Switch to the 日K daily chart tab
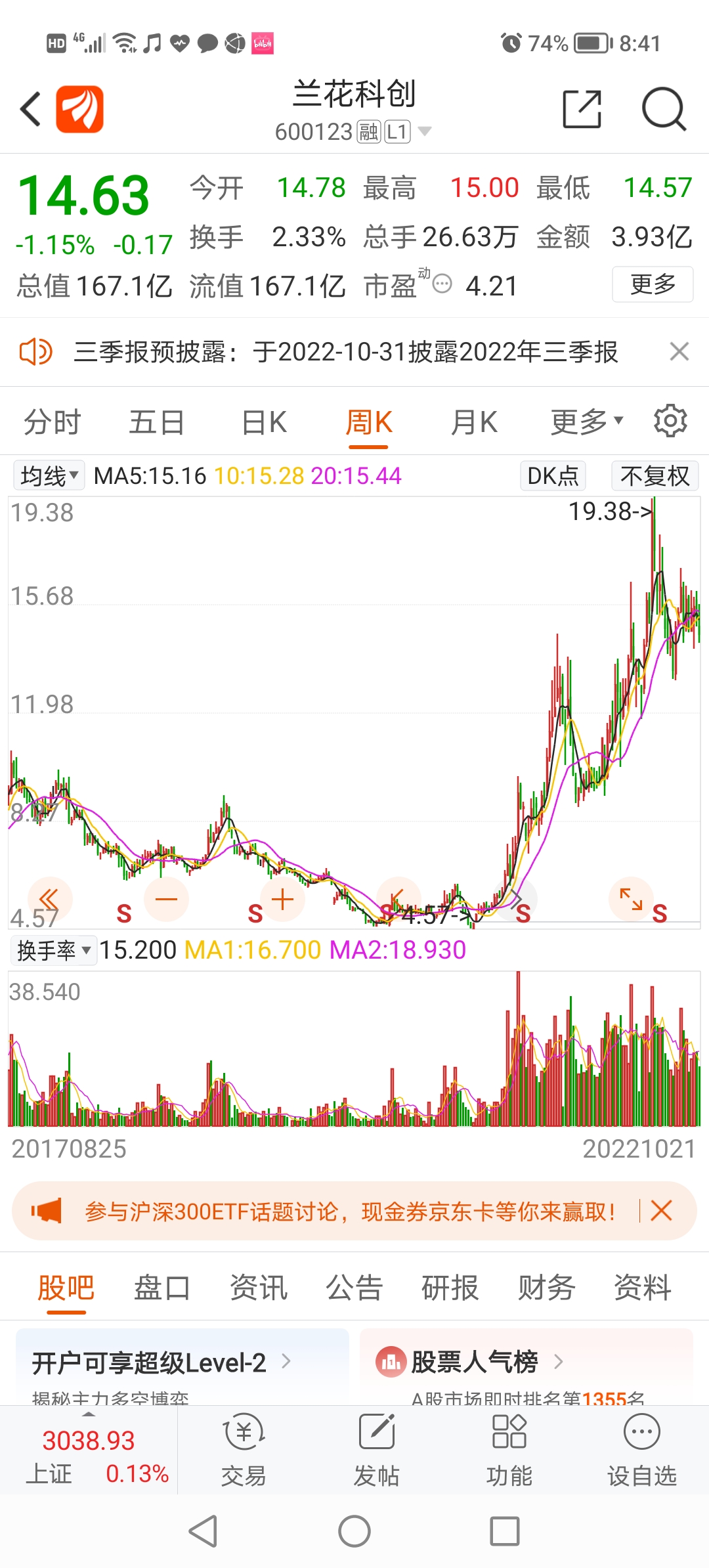 pyautogui.click(x=263, y=421)
